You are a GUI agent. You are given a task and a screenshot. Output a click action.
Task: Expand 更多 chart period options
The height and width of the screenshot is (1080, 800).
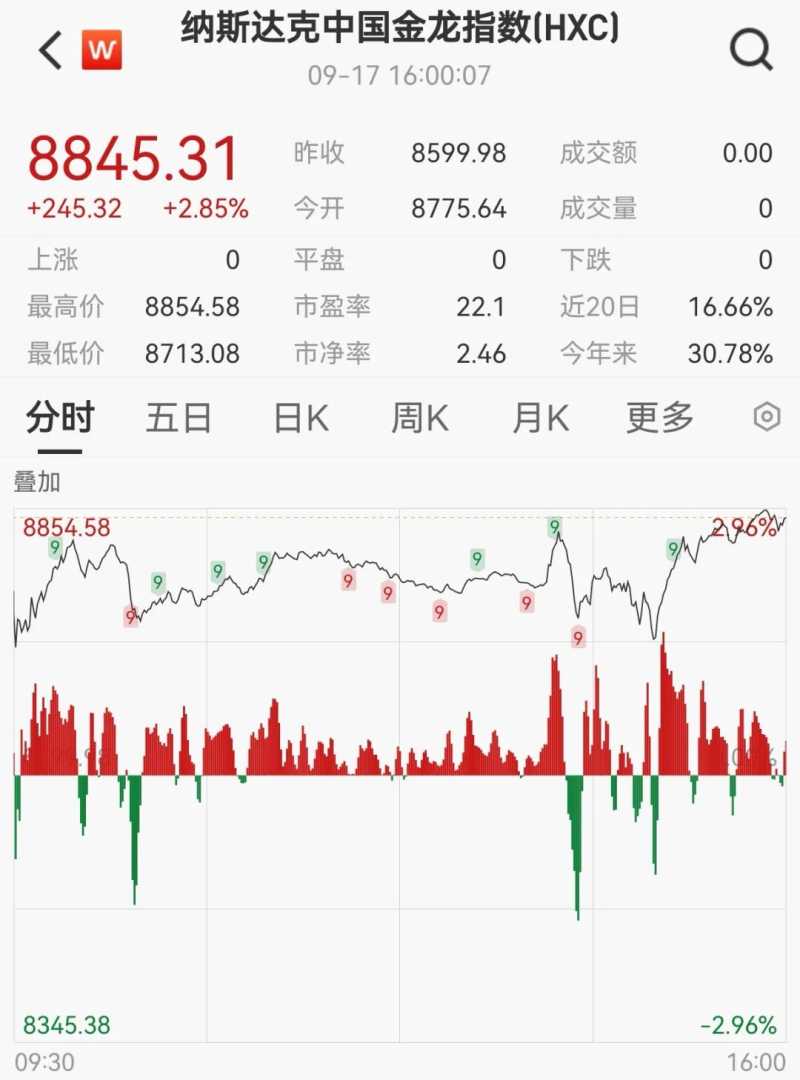tap(660, 418)
